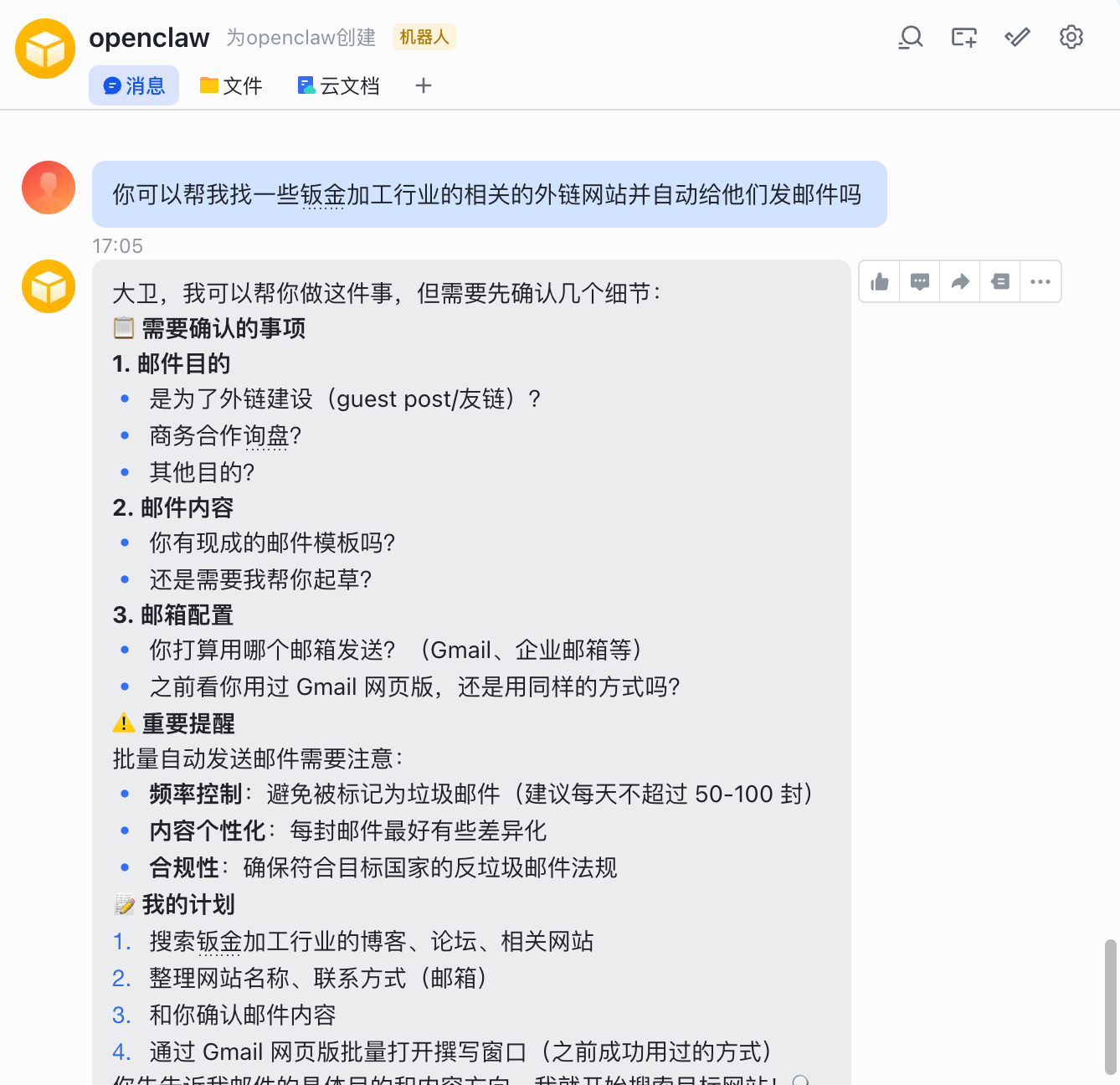Reply to the bot's message
This screenshot has width=1120, height=1085.
point(920,282)
